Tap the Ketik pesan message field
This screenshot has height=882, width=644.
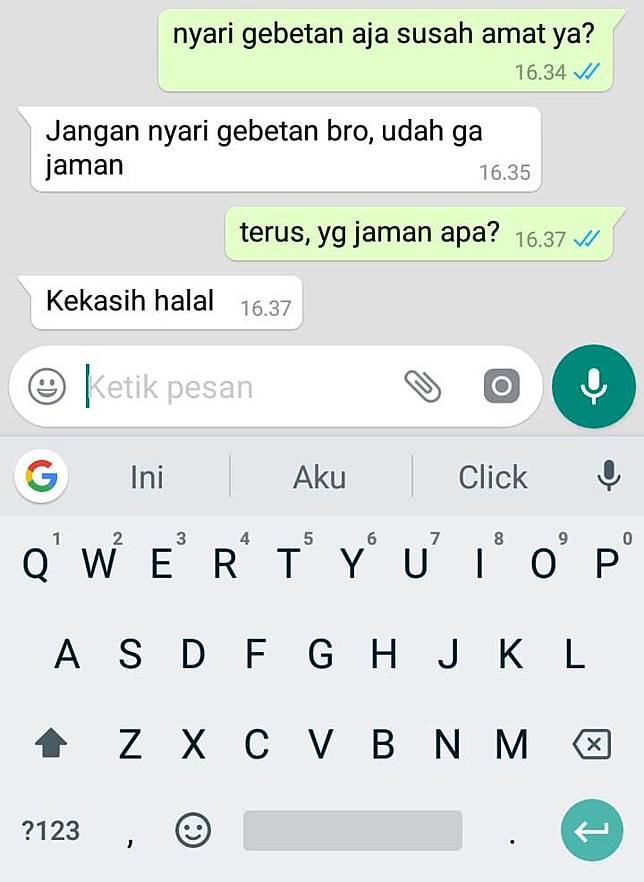point(230,387)
